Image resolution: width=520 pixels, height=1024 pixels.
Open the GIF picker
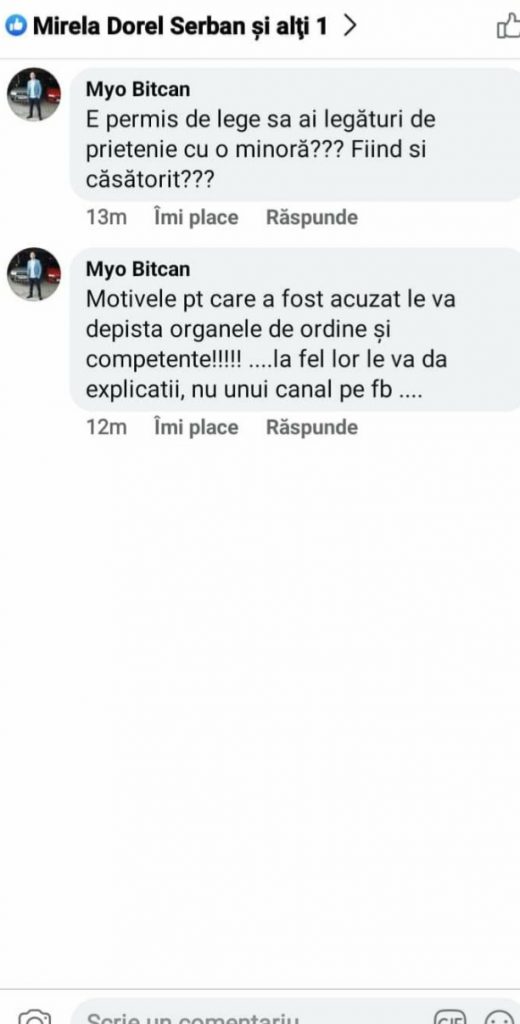click(450, 1017)
